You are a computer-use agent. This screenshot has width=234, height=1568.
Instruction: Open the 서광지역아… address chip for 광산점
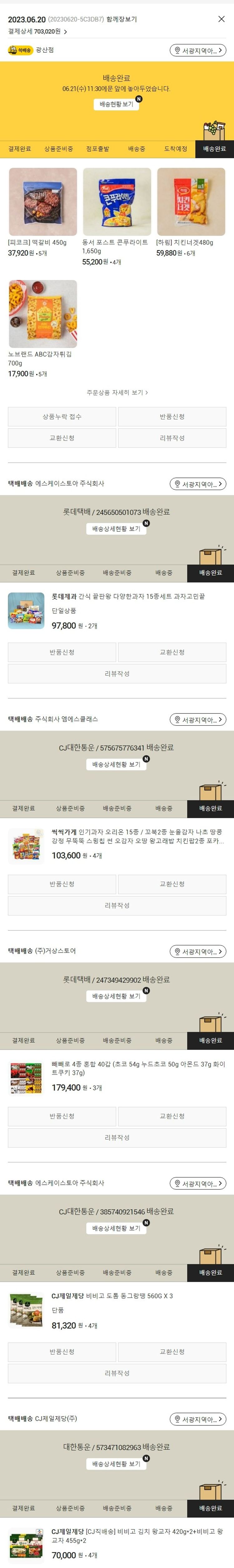(x=197, y=51)
